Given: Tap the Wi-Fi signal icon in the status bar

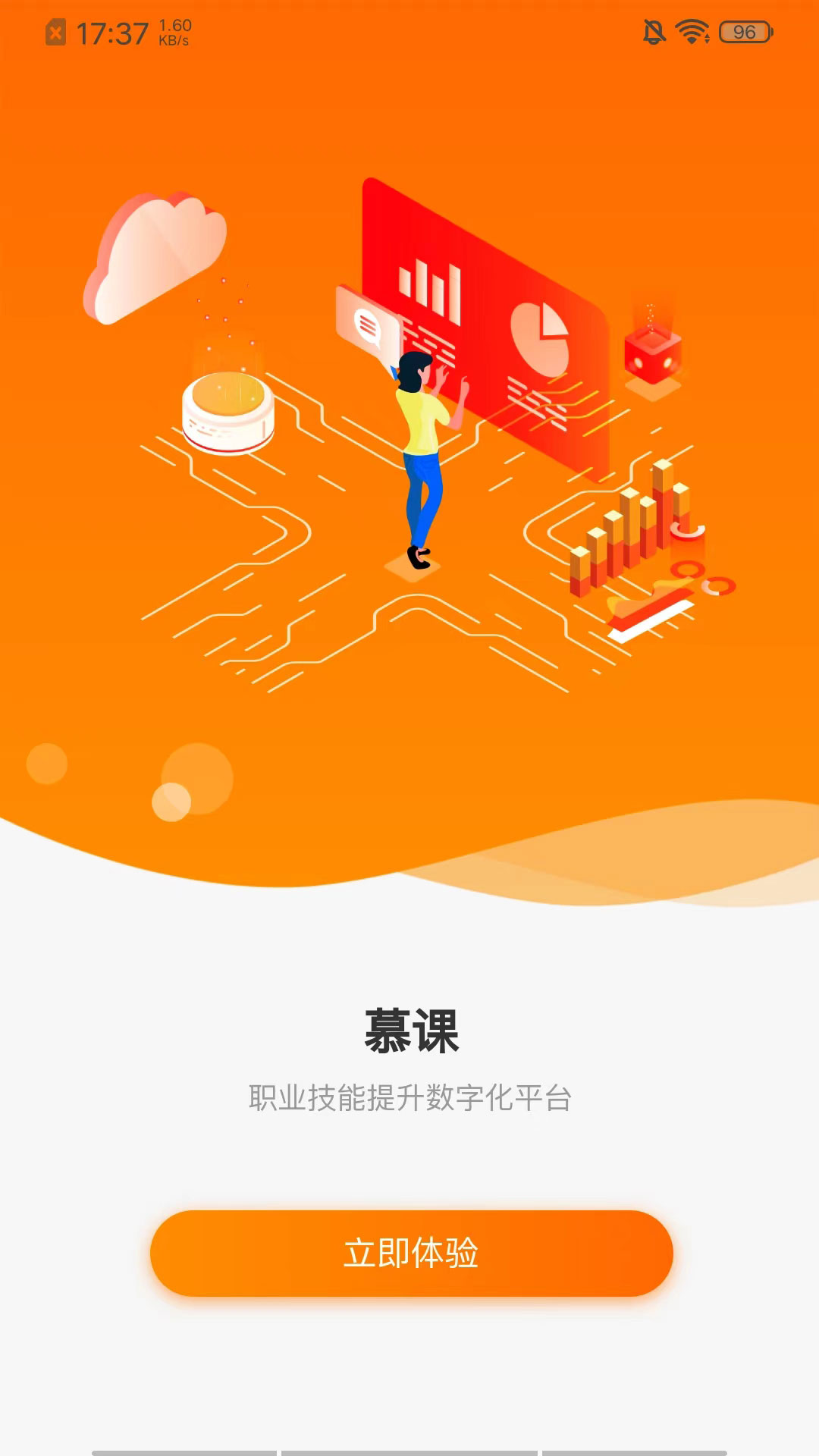Looking at the screenshot, I should [x=691, y=30].
